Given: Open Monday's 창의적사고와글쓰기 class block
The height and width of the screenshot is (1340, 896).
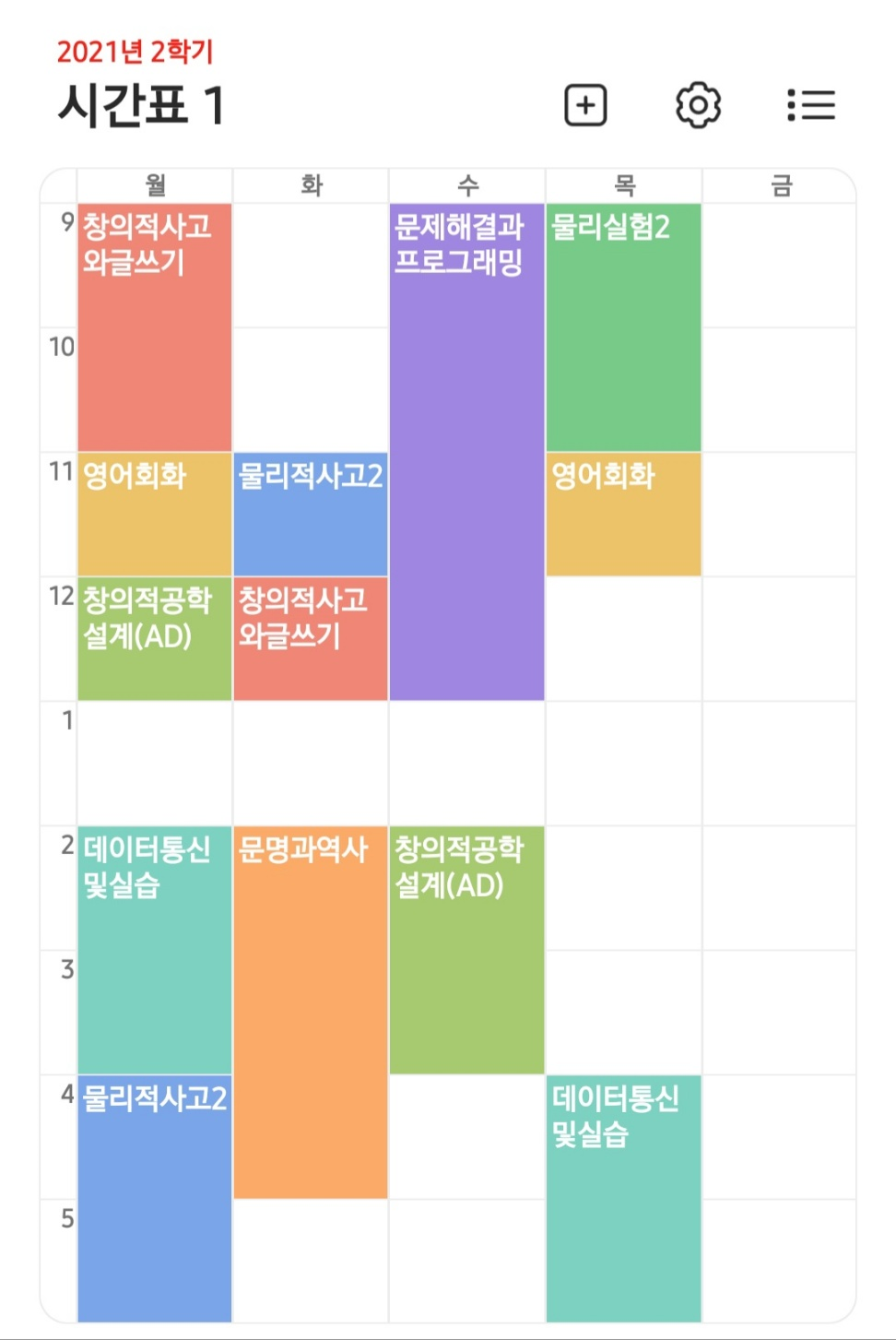Looking at the screenshot, I should point(154,327).
